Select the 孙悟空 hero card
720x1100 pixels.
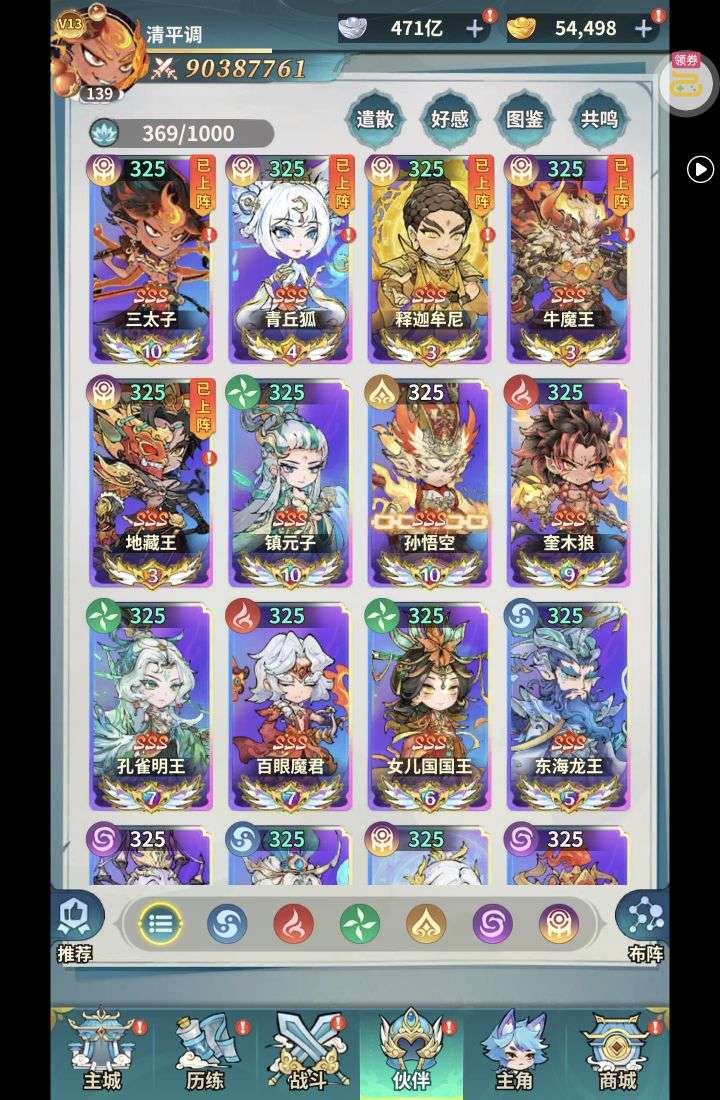click(429, 482)
